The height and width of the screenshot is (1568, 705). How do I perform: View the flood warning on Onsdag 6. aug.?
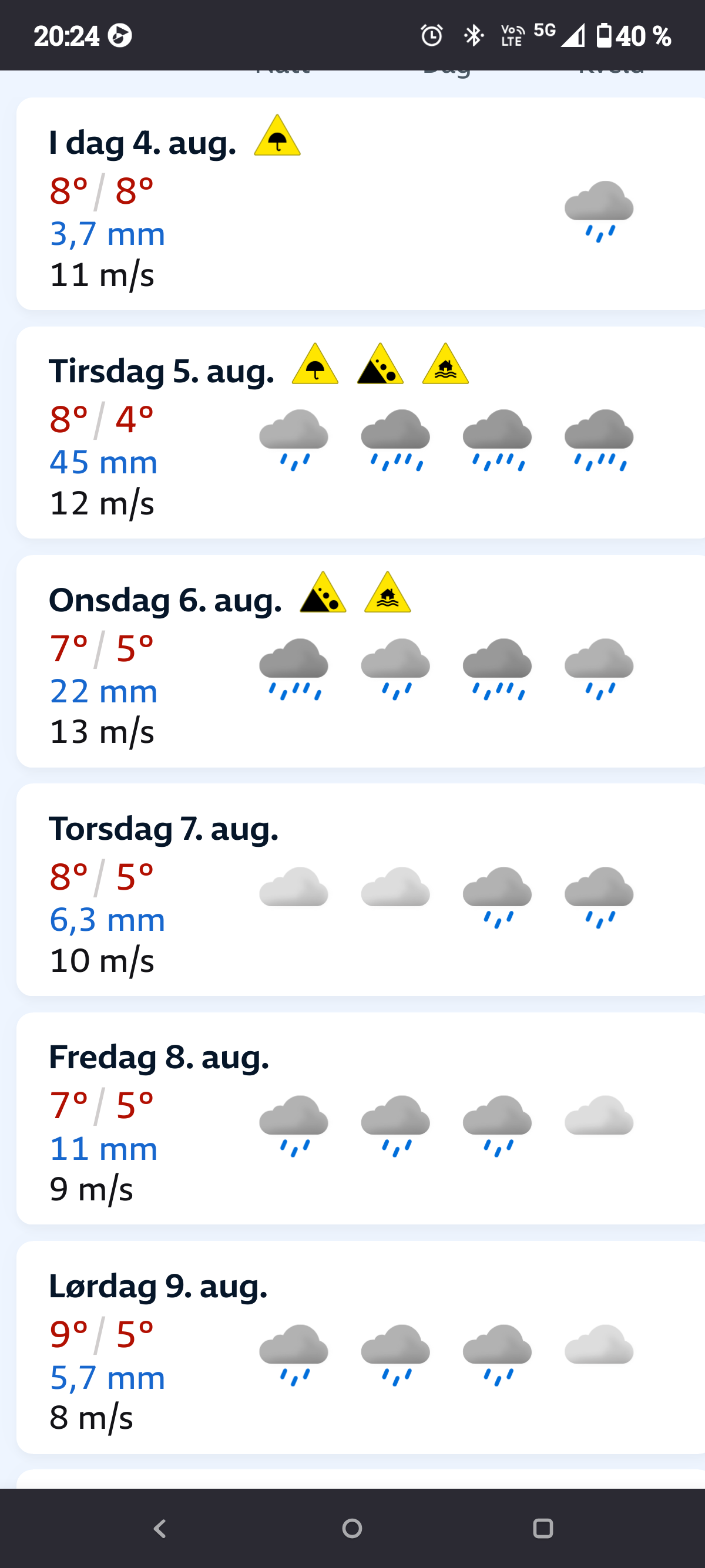[387, 594]
